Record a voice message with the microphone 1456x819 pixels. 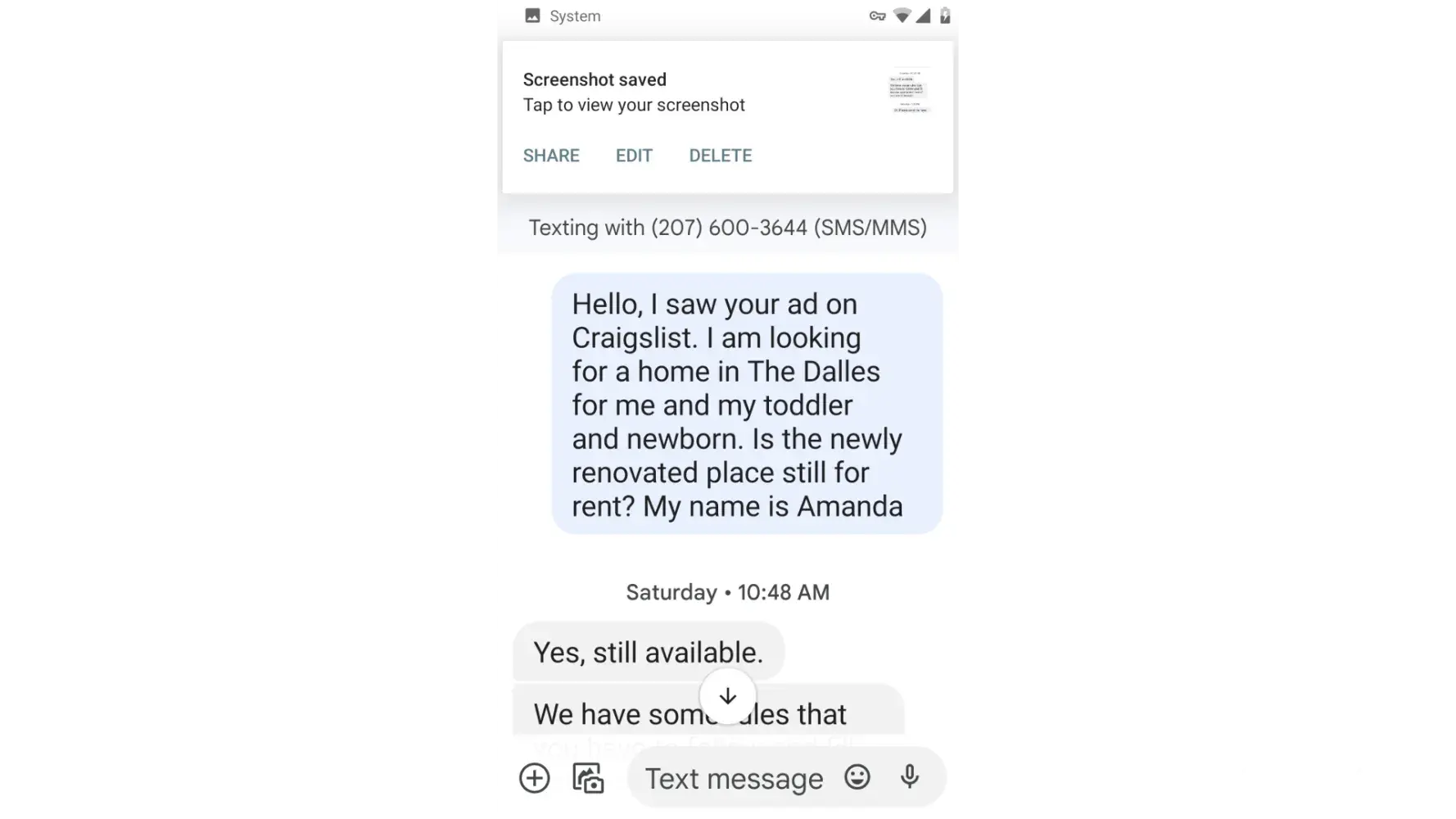910,776
